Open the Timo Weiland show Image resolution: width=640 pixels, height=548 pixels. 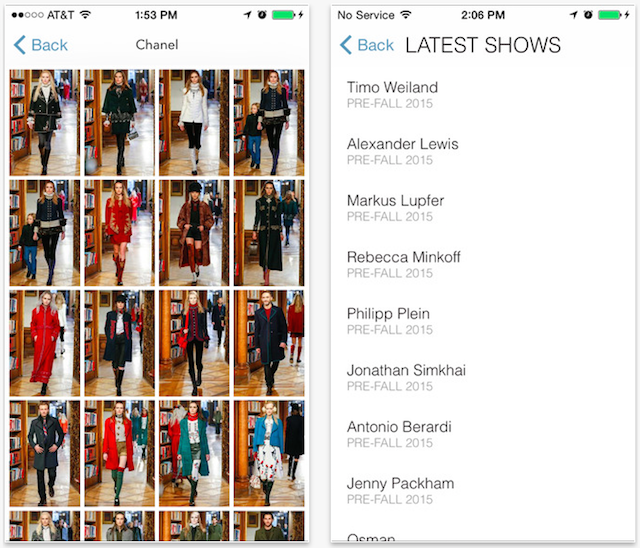coord(392,94)
